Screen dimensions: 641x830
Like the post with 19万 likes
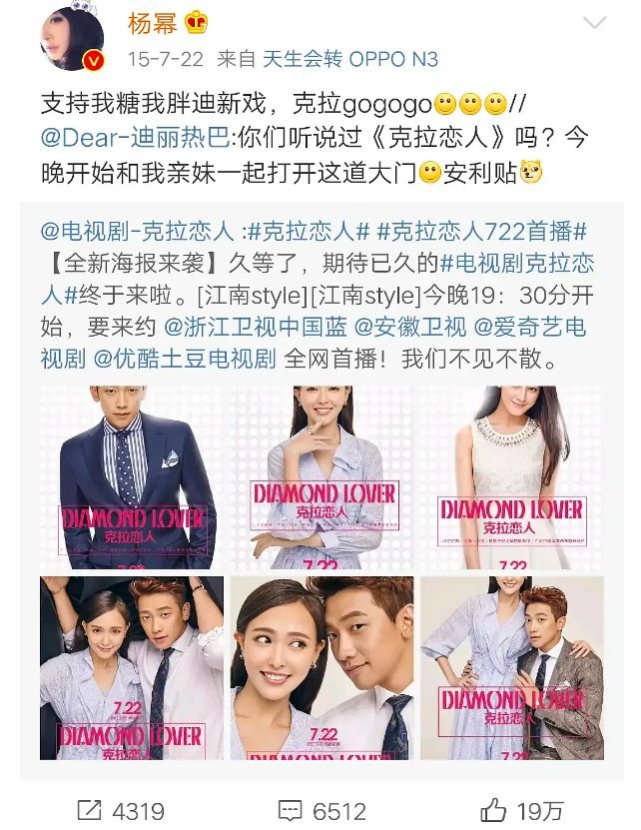522,808
